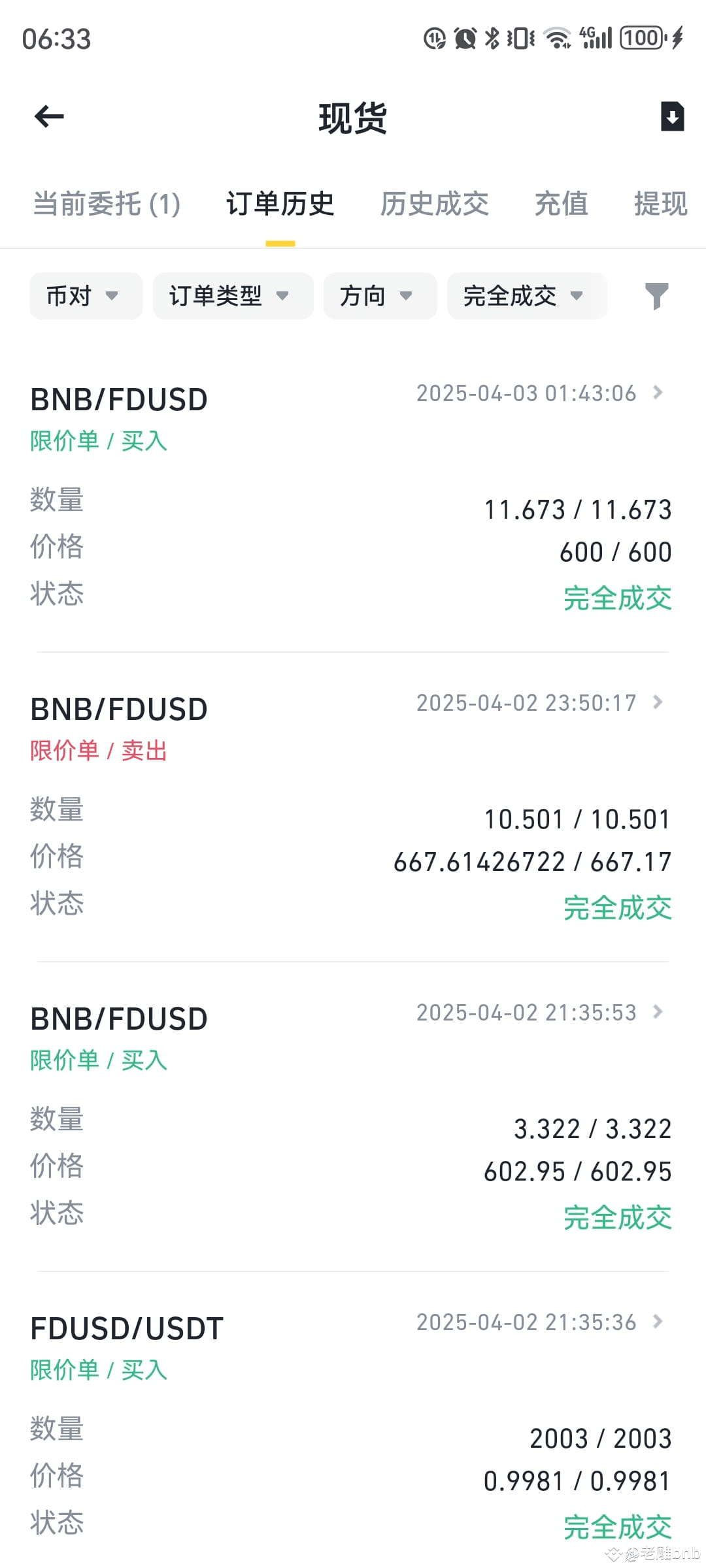Tap the 完全成交 status on the first order
The height and width of the screenshot is (1568, 706).
617,597
